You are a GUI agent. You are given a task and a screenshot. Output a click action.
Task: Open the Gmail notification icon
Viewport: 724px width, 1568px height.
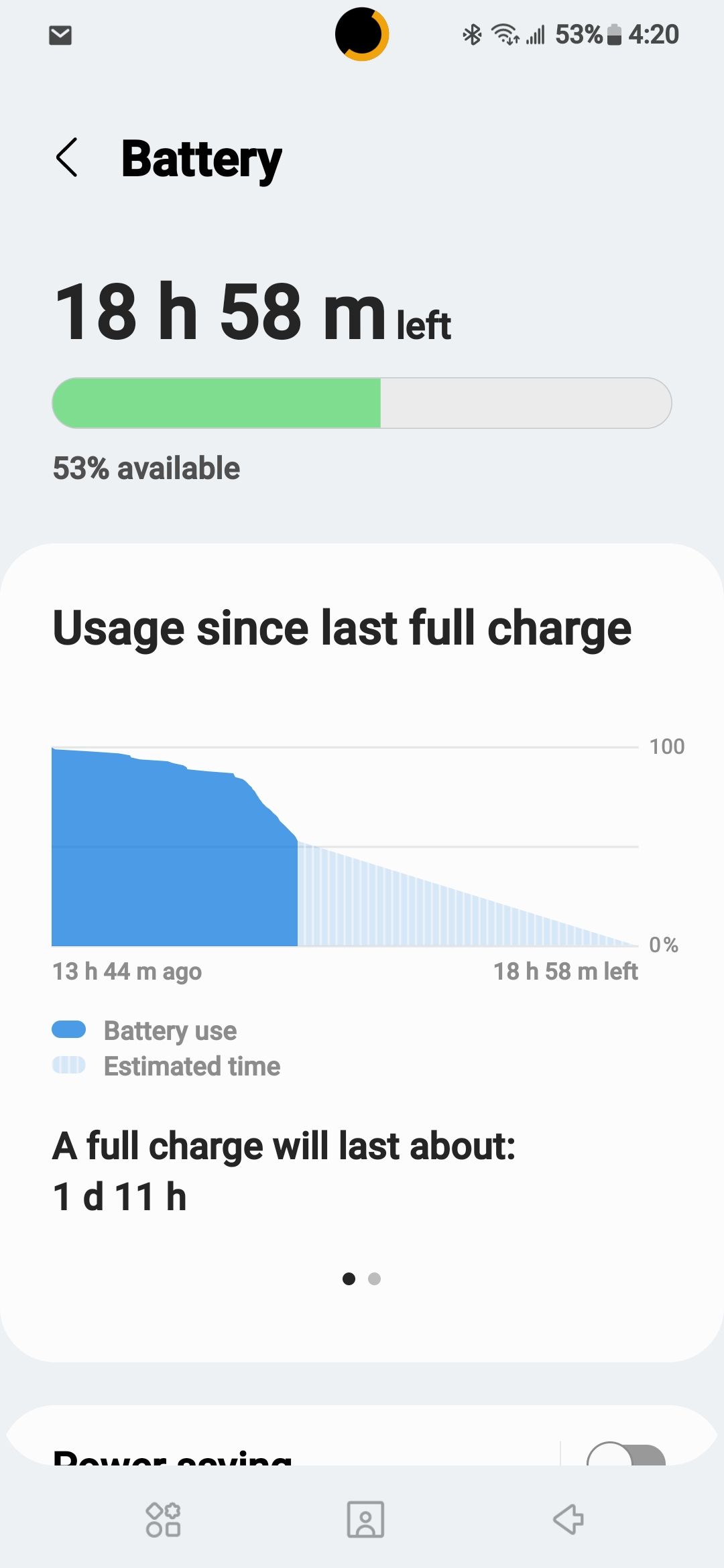click(x=61, y=36)
